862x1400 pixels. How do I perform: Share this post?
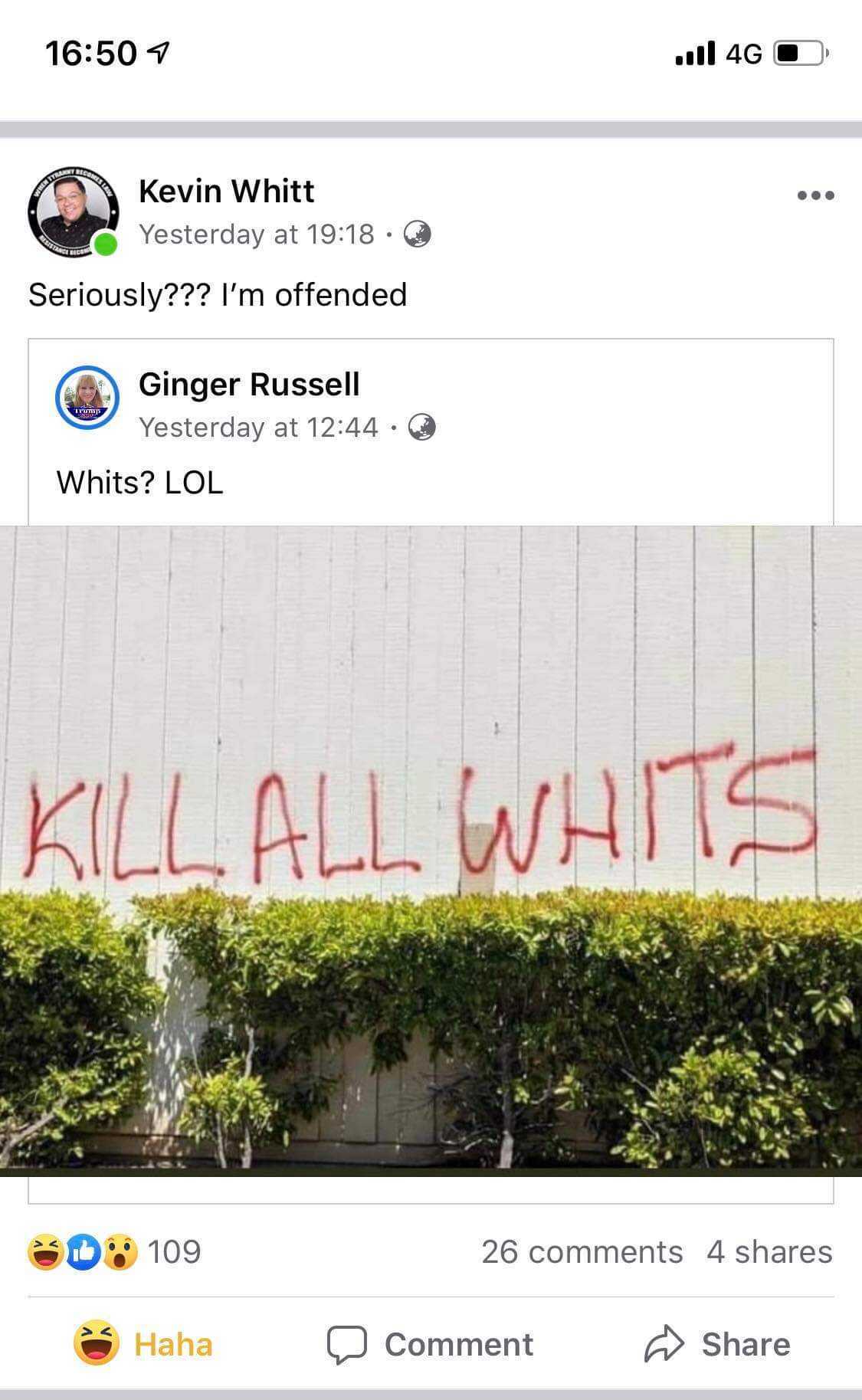(x=717, y=1344)
